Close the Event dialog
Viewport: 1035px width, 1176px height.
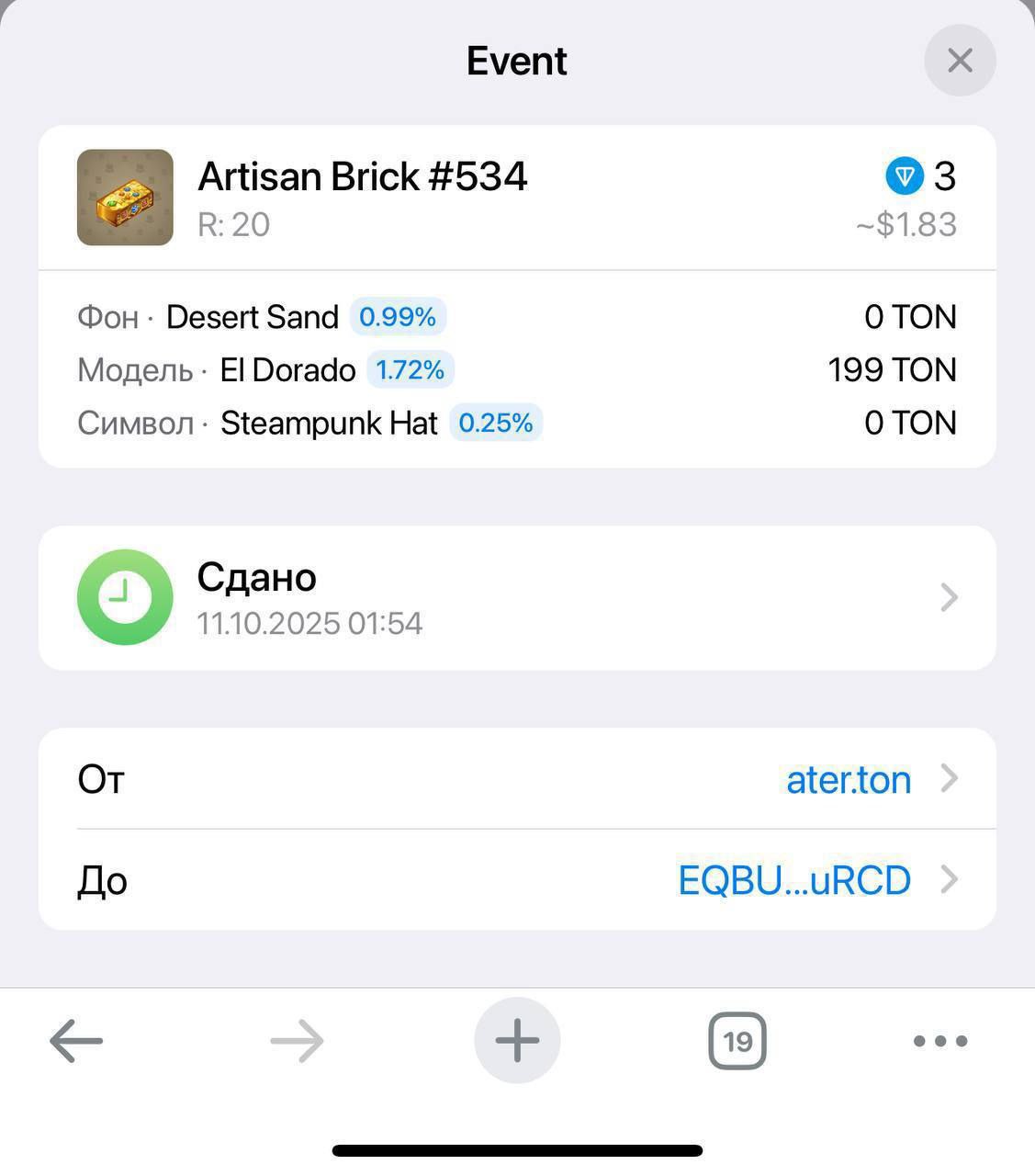[x=960, y=61]
